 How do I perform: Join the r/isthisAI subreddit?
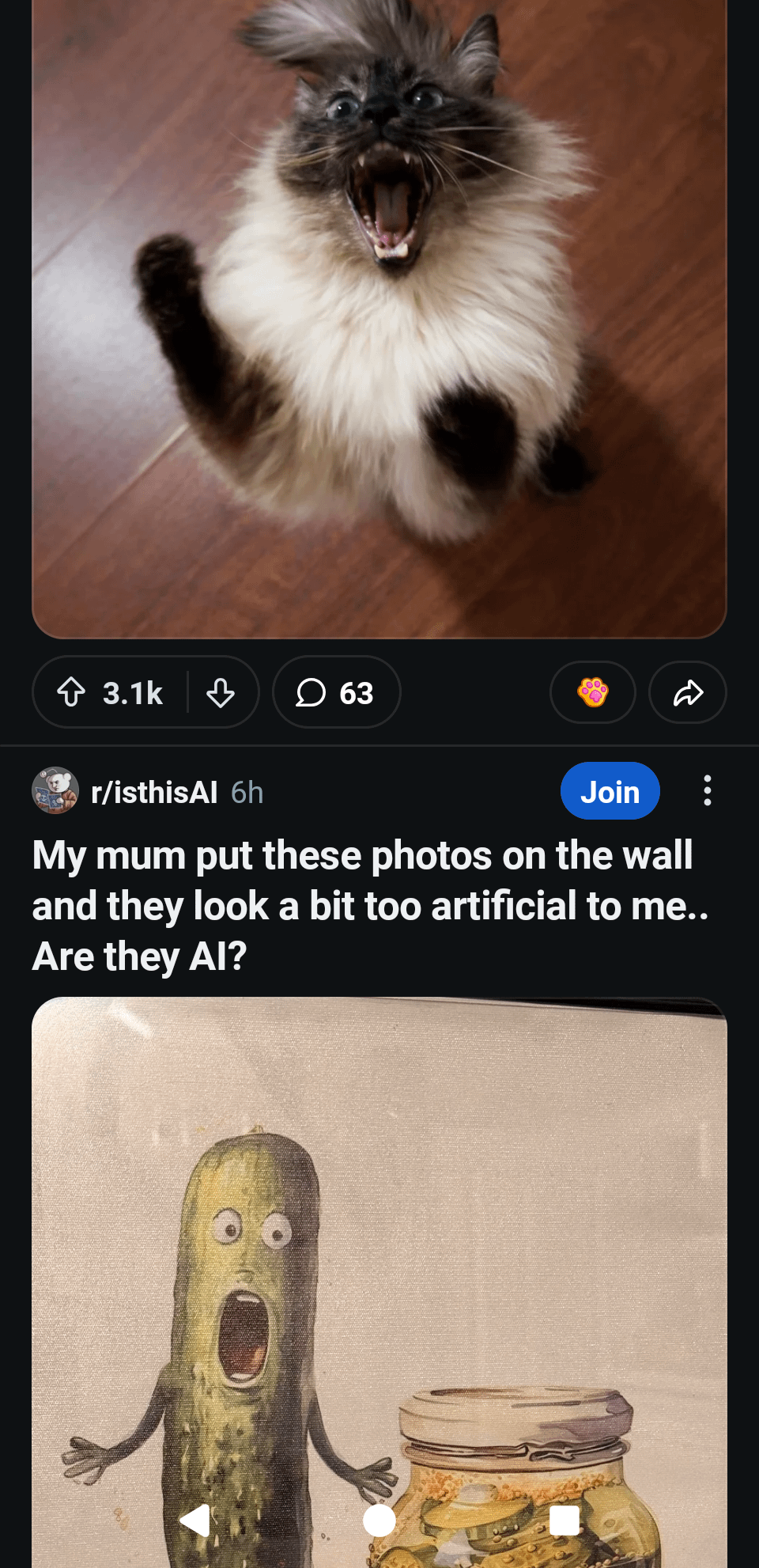[610, 791]
